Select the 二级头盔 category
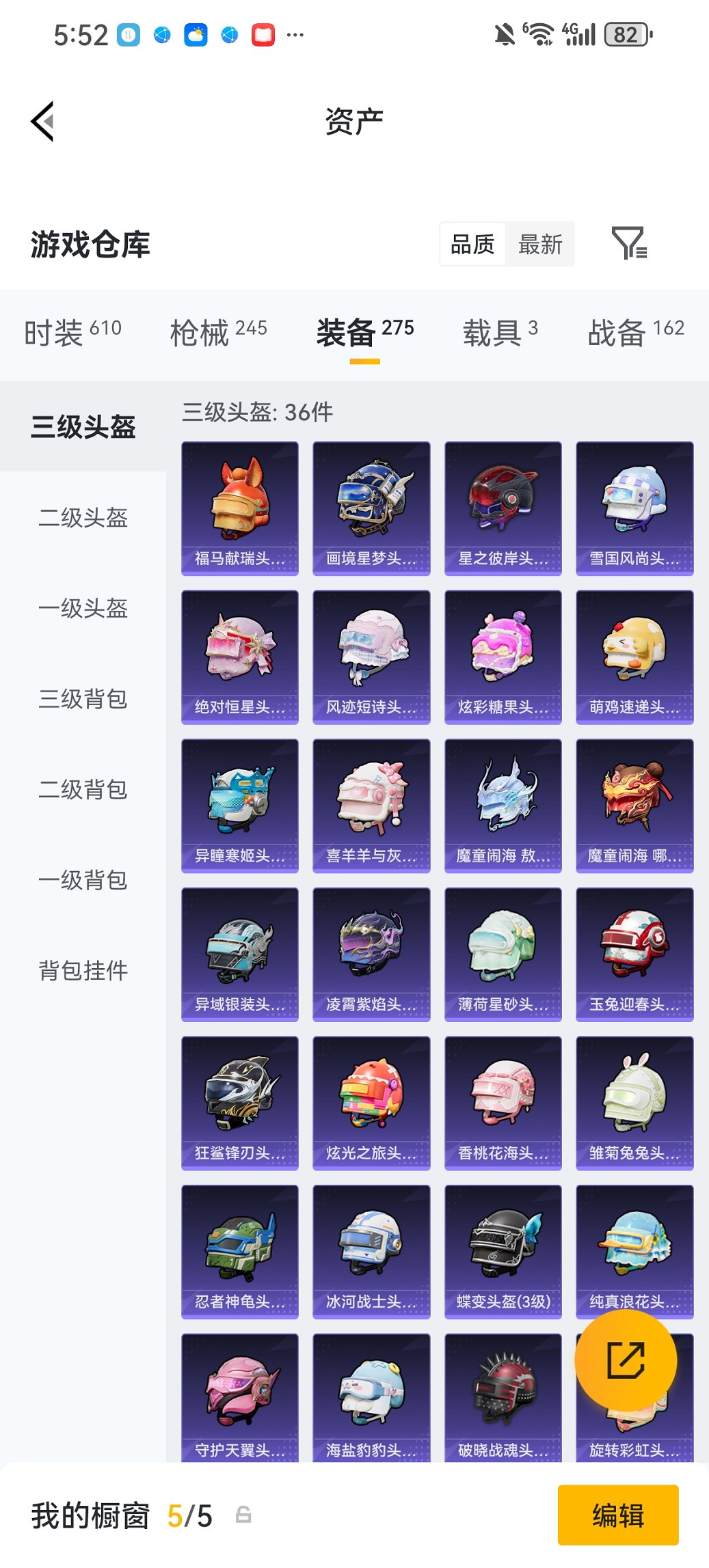Screen dimensions: 709x1568 (83, 519)
